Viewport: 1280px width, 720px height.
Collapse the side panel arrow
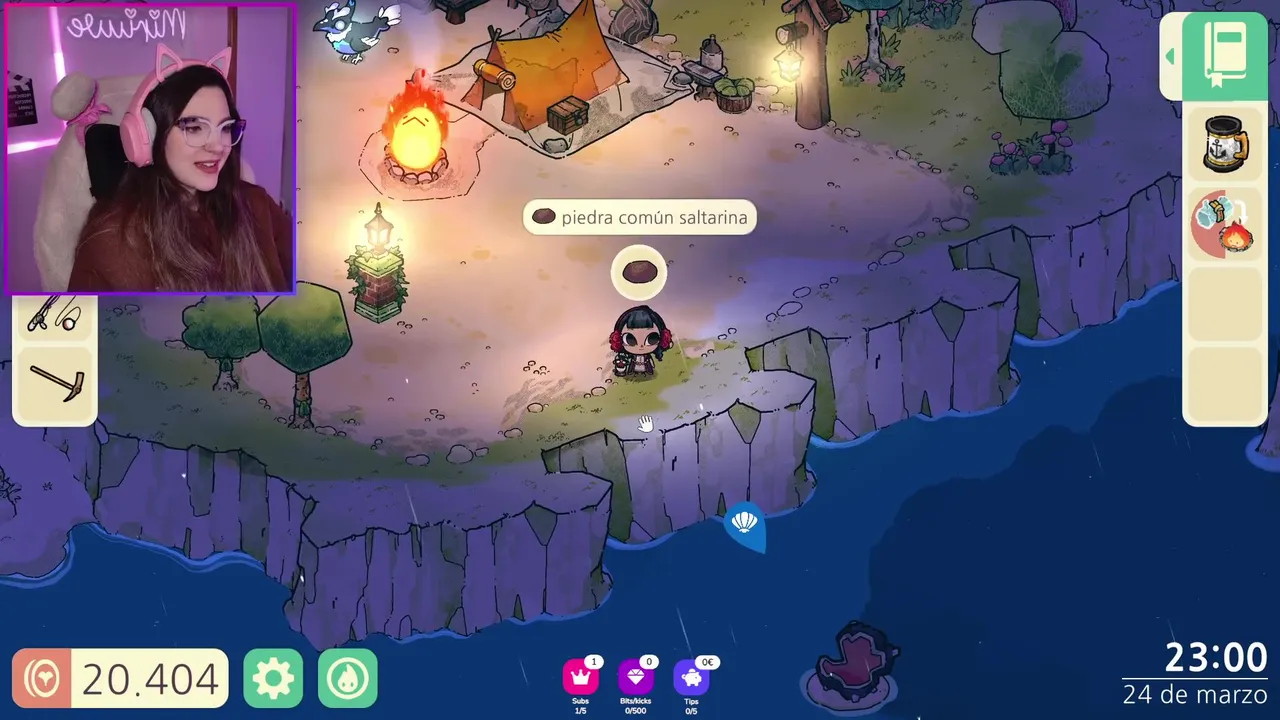click(1171, 57)
